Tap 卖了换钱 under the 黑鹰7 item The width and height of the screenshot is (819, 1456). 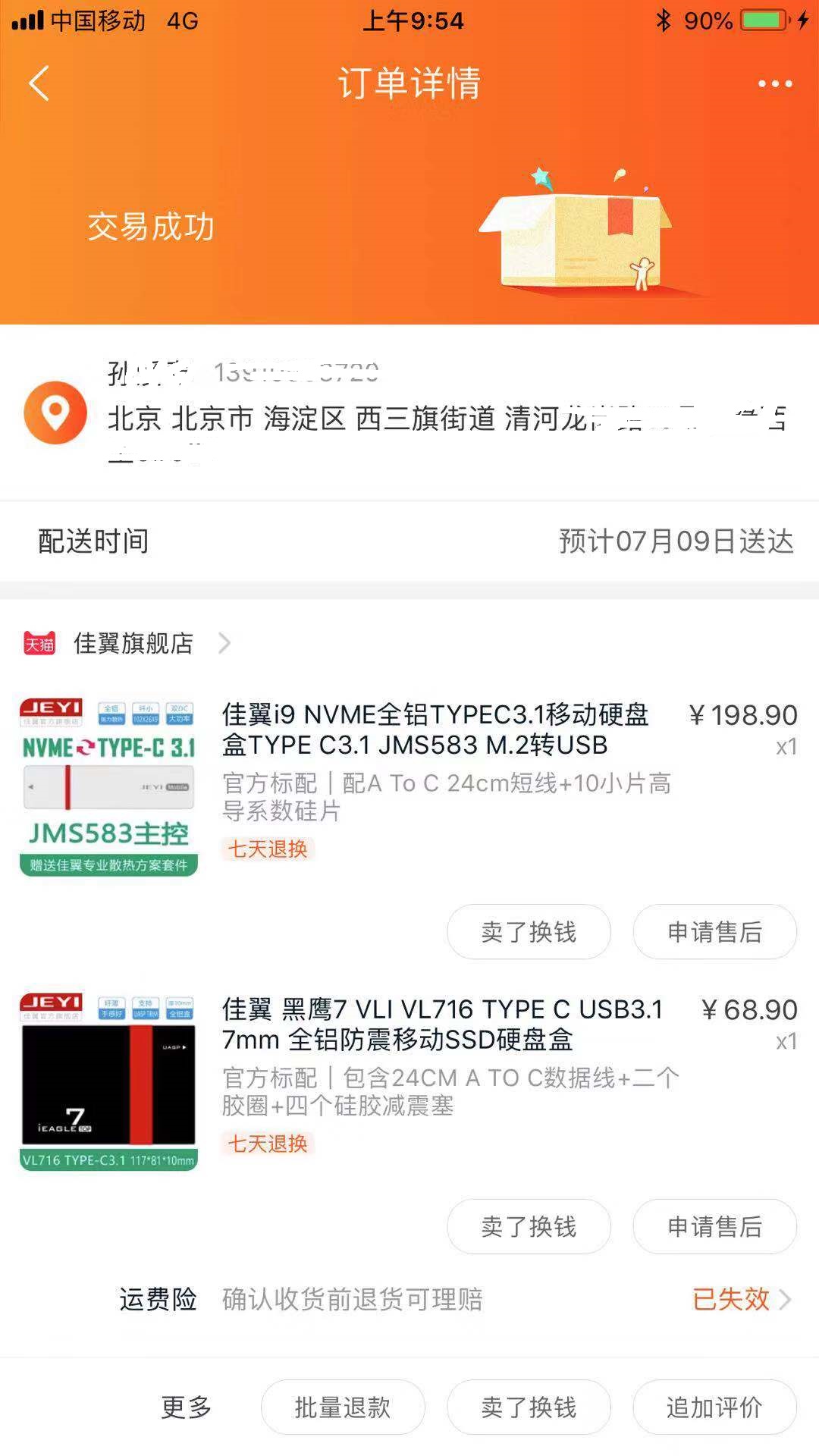tap(529, 1226)
